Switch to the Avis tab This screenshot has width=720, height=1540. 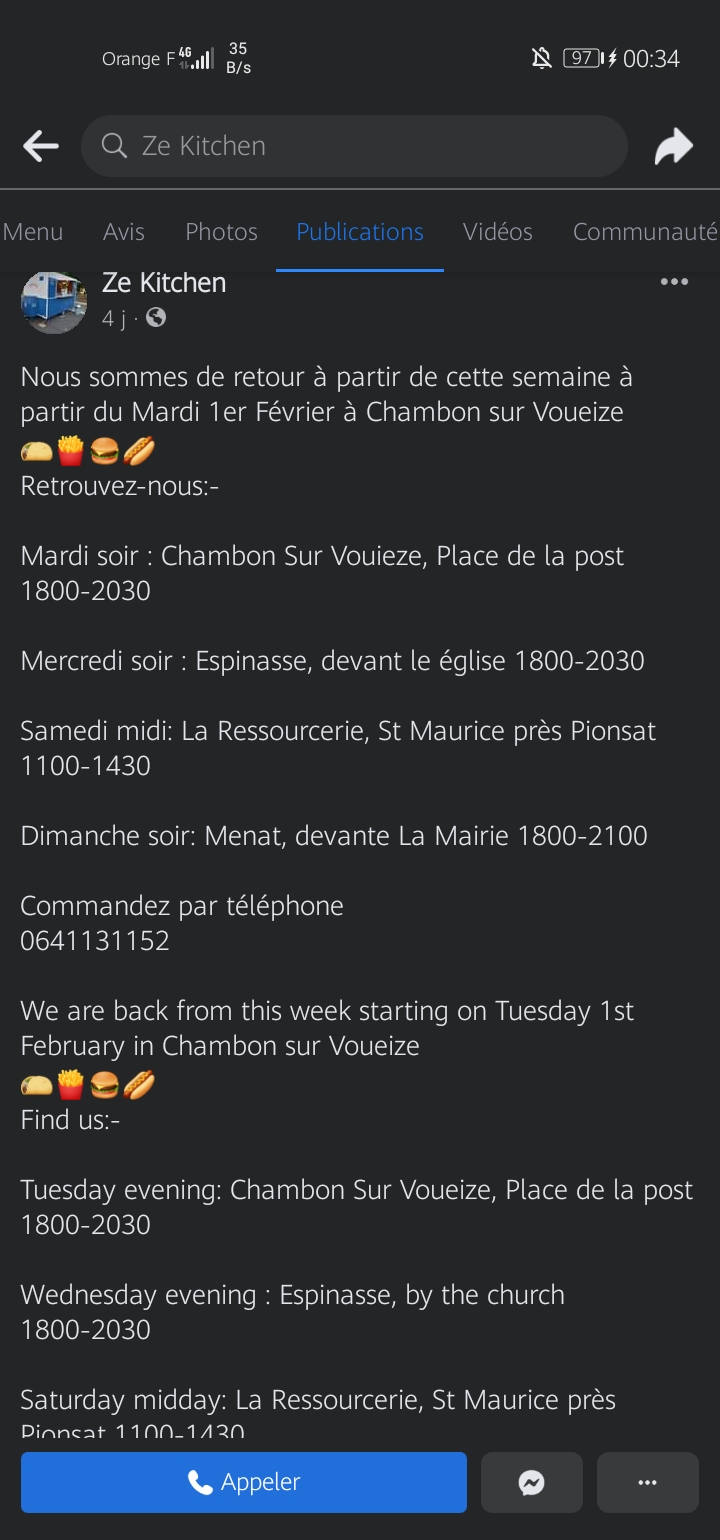124,232
